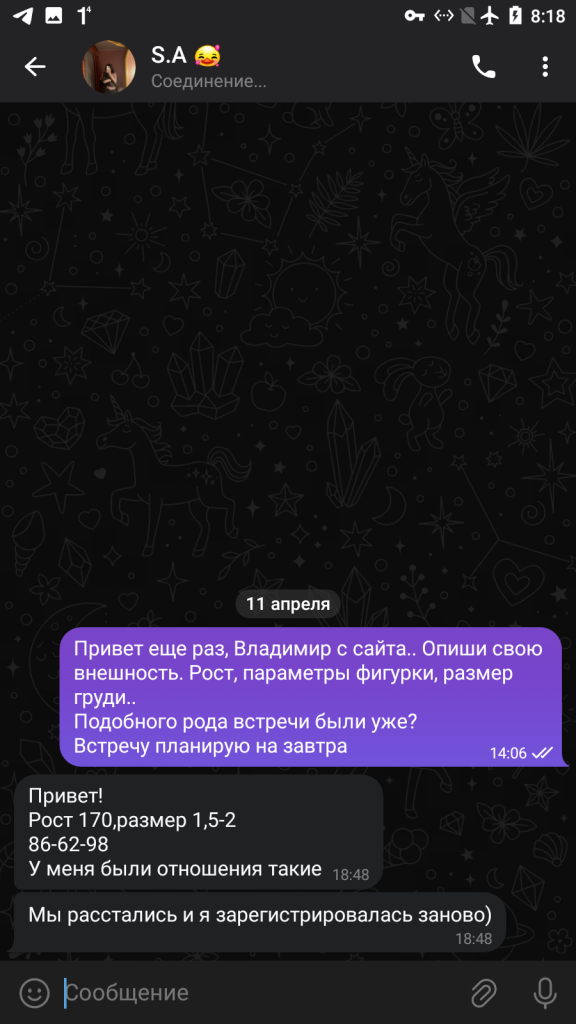Attach a file with the paperclip
The width and height of the screenshot is (576, 1024).
coord(484,993)
